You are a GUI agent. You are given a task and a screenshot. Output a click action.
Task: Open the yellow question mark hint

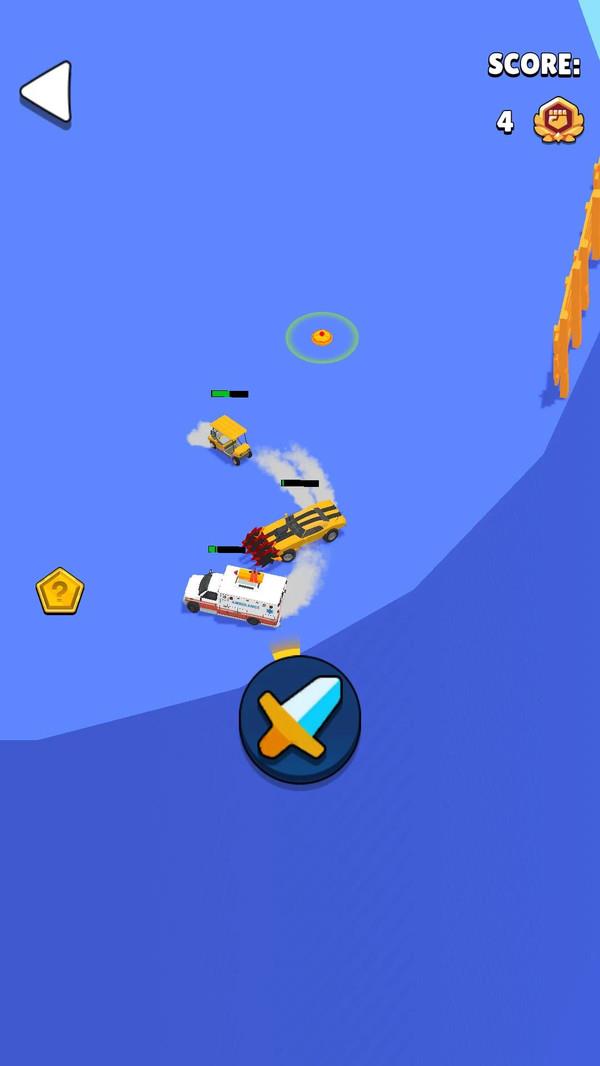pos(60,591)
